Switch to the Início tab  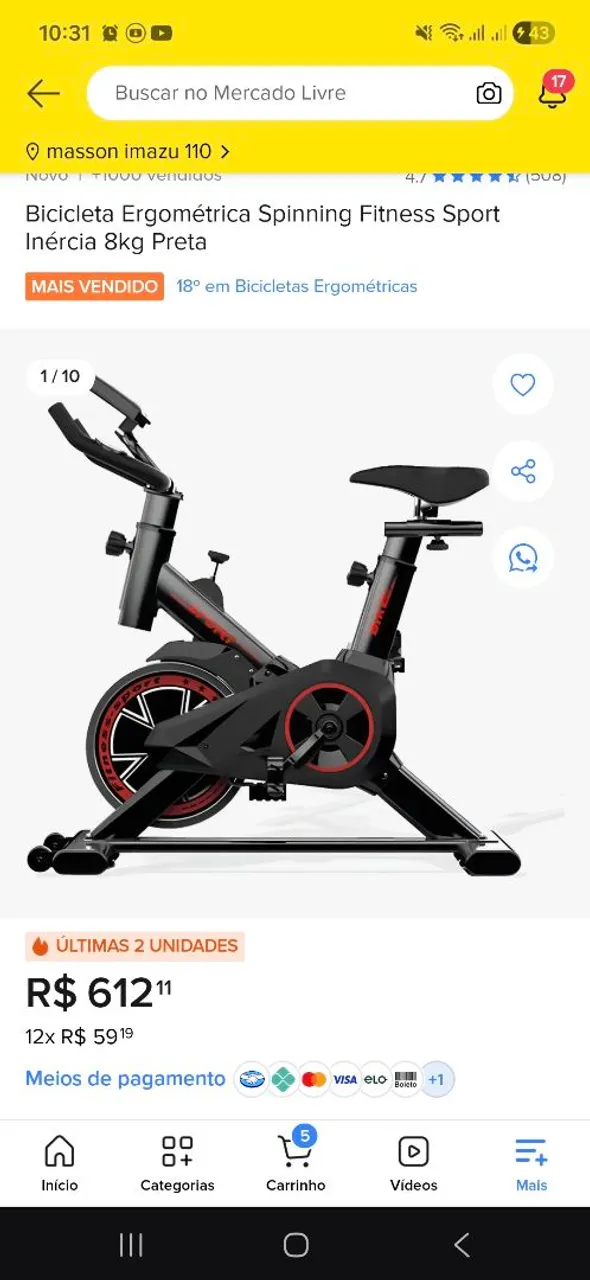59,1163
